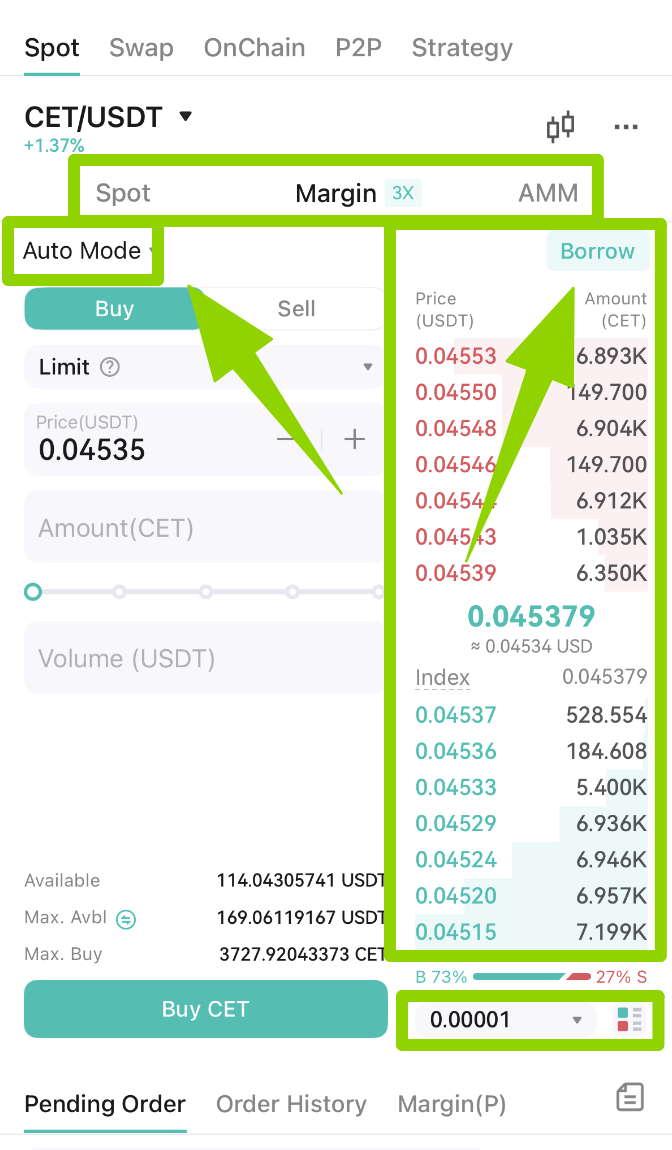Toggle the order book layout icon
The height and width of the screenshot is (1150, 672).
click(629, 1020)
